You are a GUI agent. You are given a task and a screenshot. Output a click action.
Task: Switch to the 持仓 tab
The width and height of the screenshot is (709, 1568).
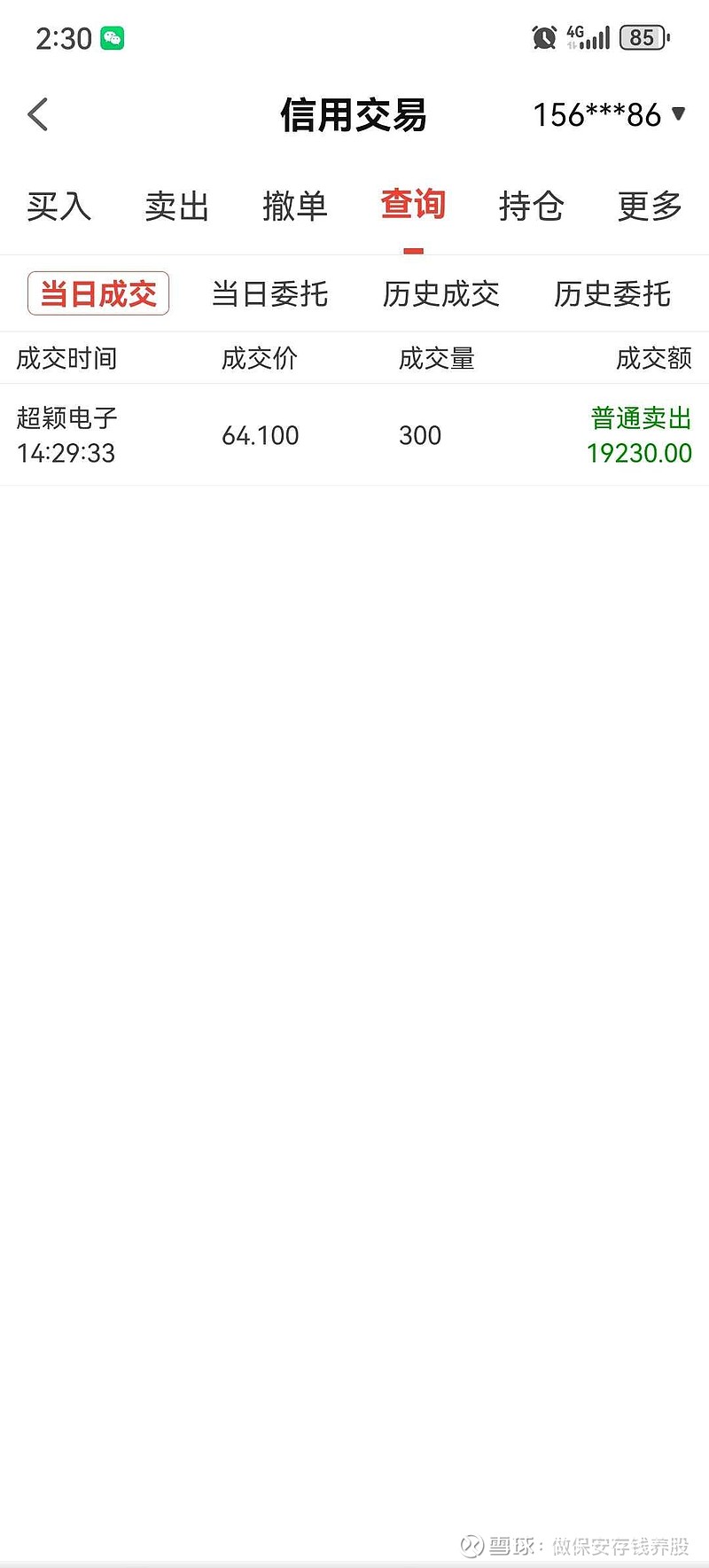(x=531, y=207)
